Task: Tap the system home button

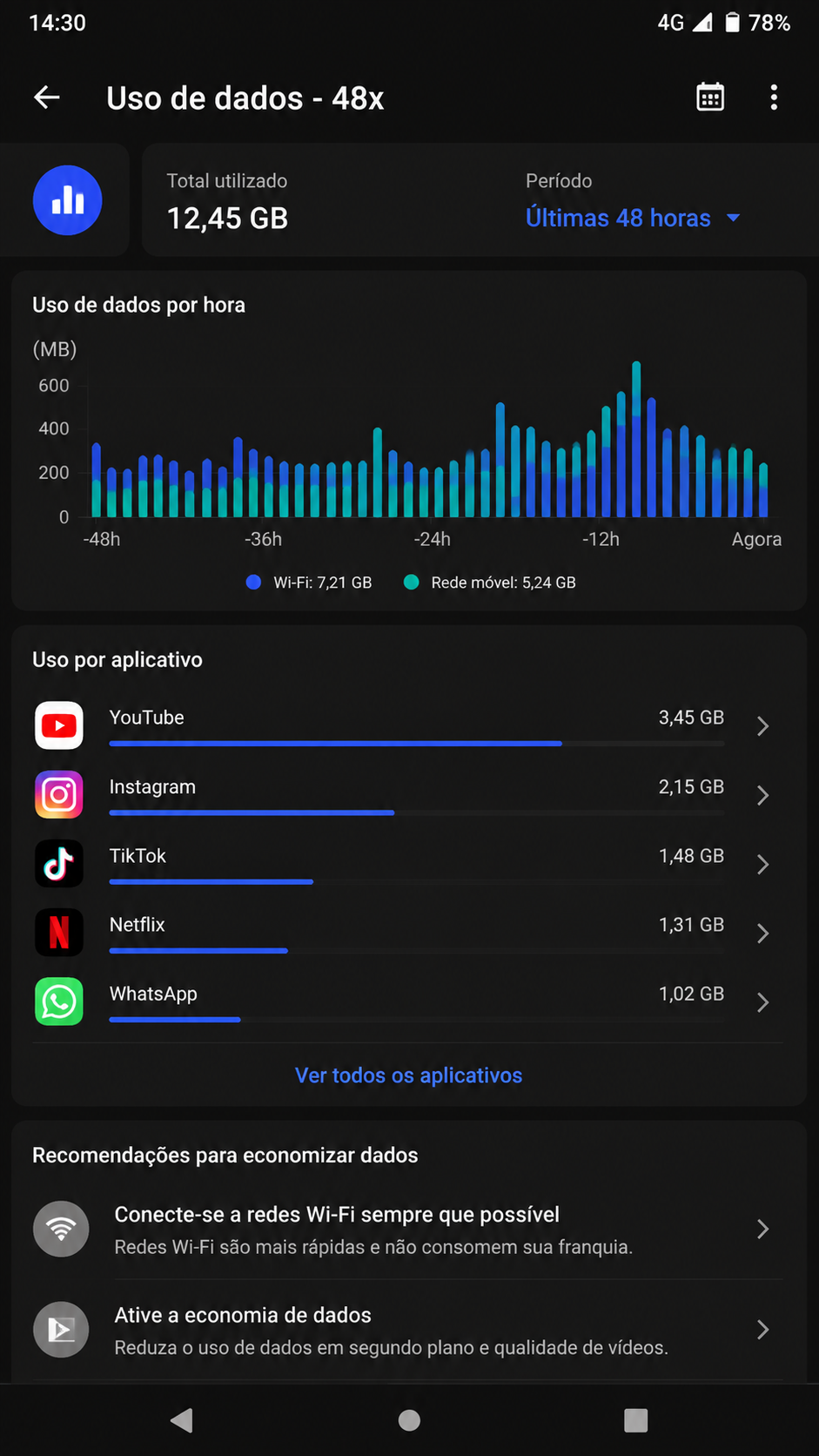Action: tap(409, 1420)
